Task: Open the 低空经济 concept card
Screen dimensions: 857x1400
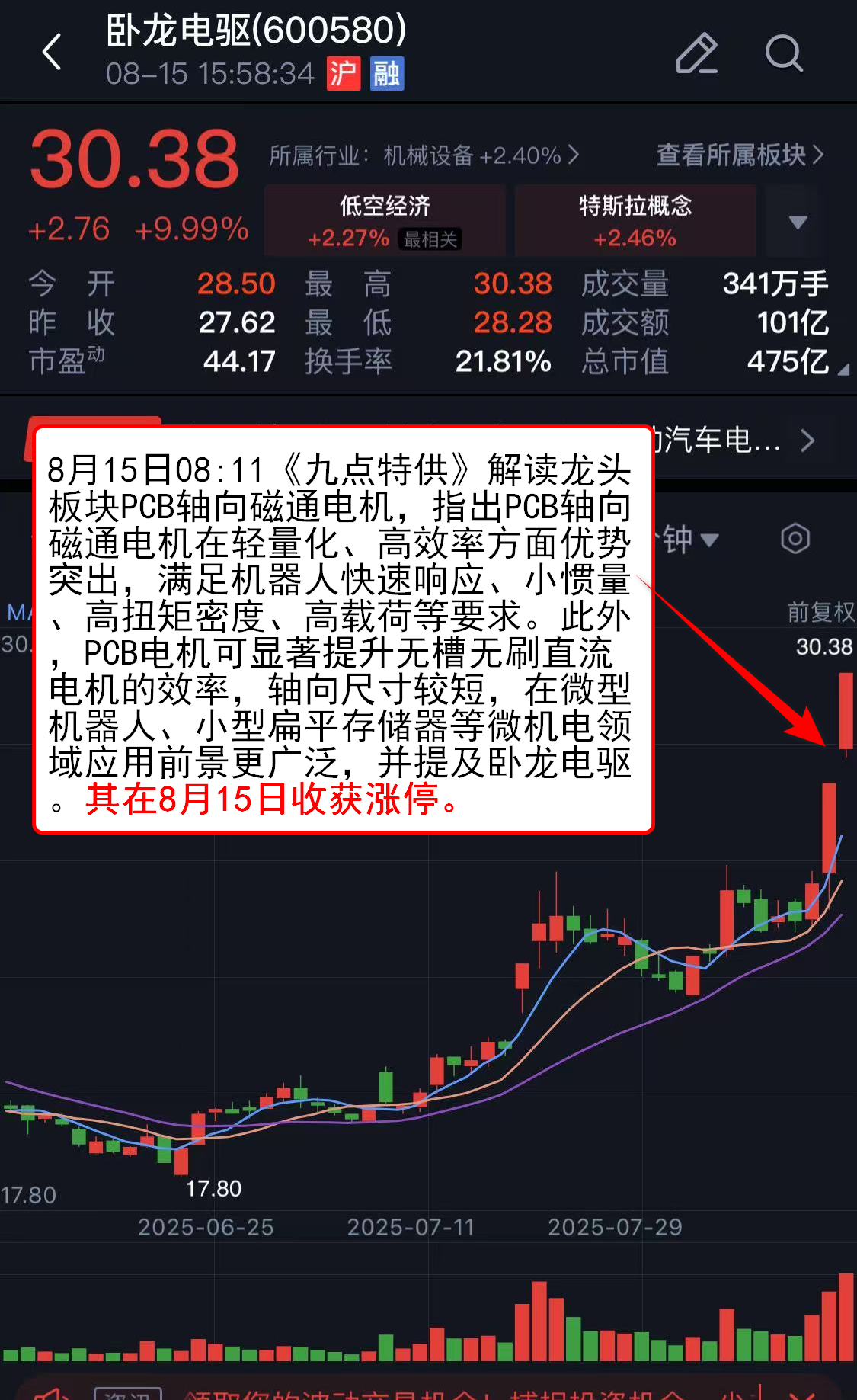Action: click(x=385, y=220)
